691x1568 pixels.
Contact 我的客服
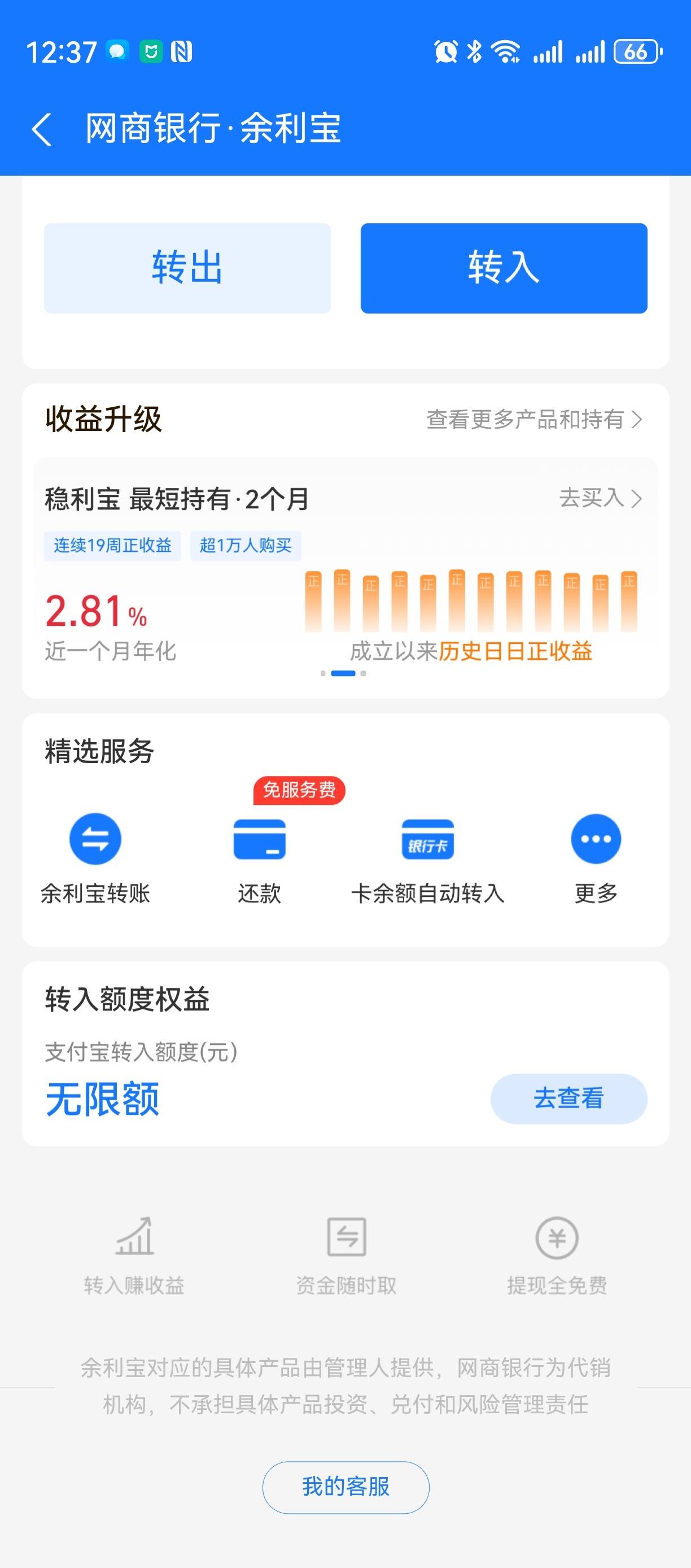(345, 1487)
